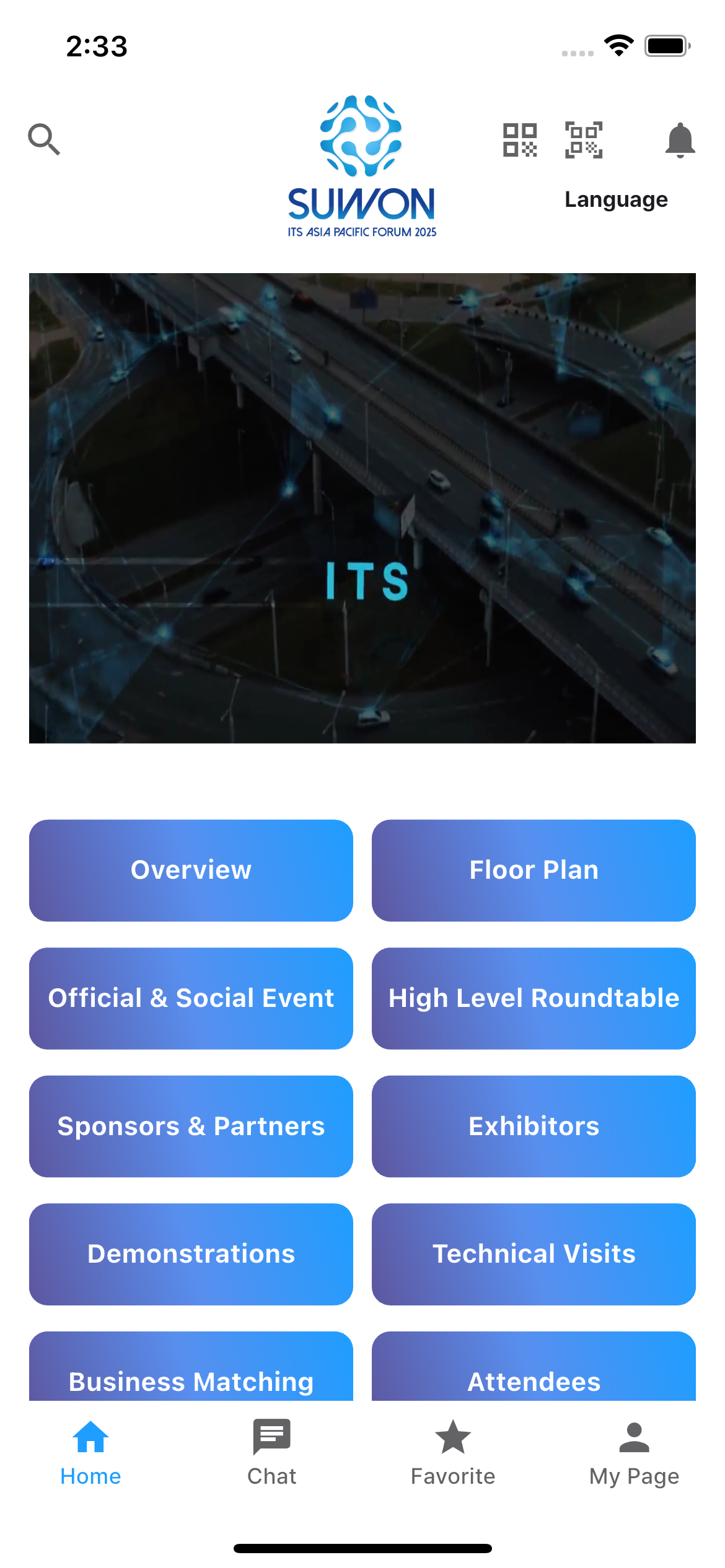
Task: Open the QR code scanner
Action: tap(583, 140)
